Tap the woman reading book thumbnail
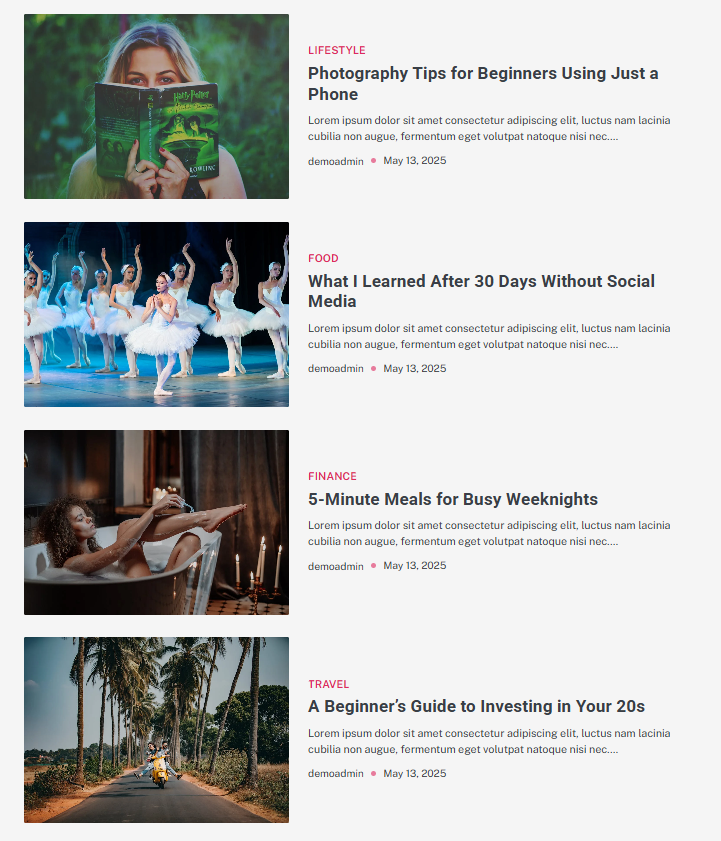721x841 pixels. pos(156,106)
